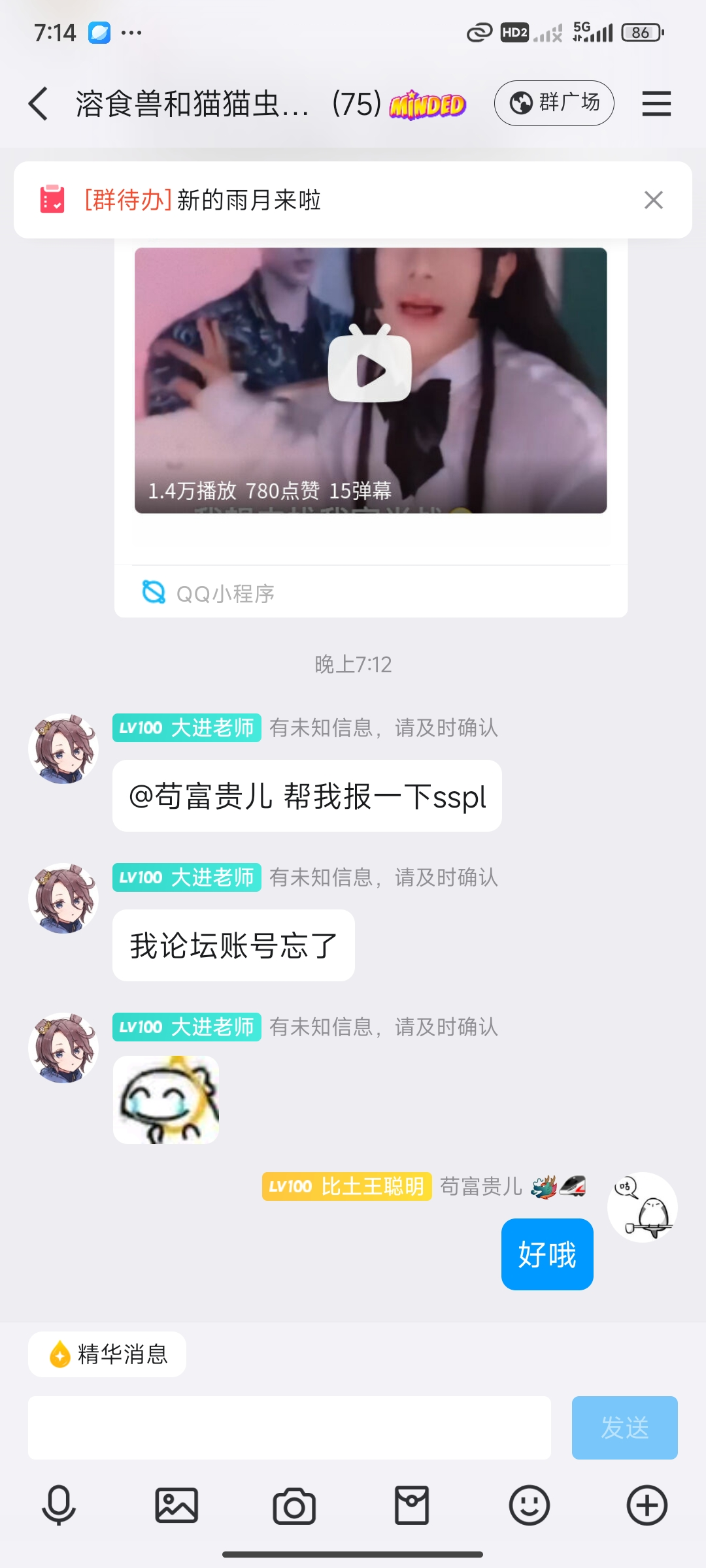Open 精华消息 essential messages
The image size is (706, 1568).
[x=107, y=1354]
